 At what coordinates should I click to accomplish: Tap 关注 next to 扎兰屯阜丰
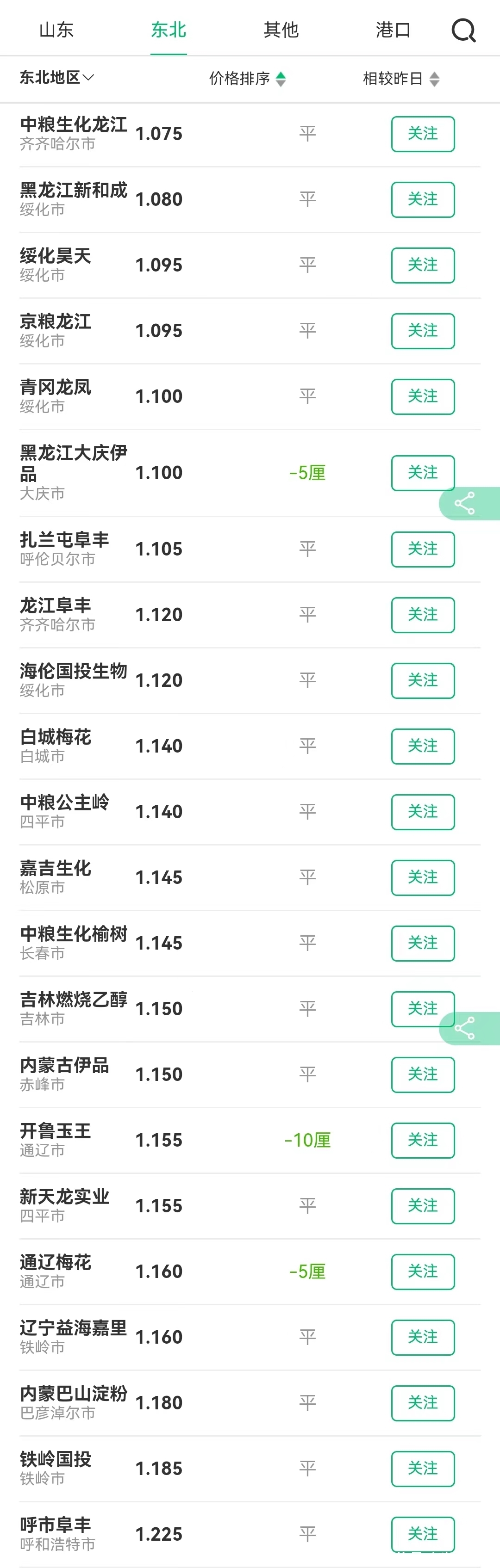click(423, 549)
